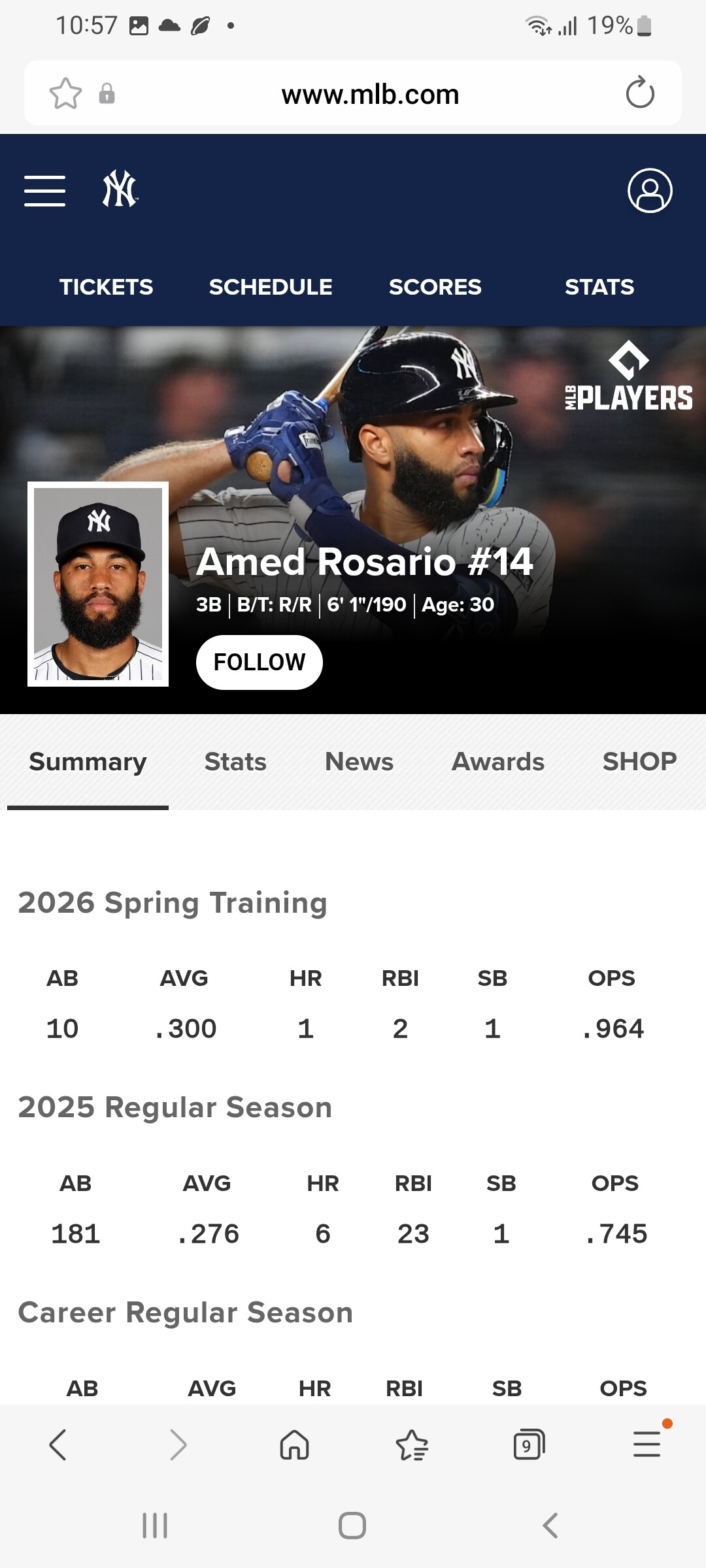The image size is (706, 1568).
Task: Open the hamburger menu
Action: (44, 191)
